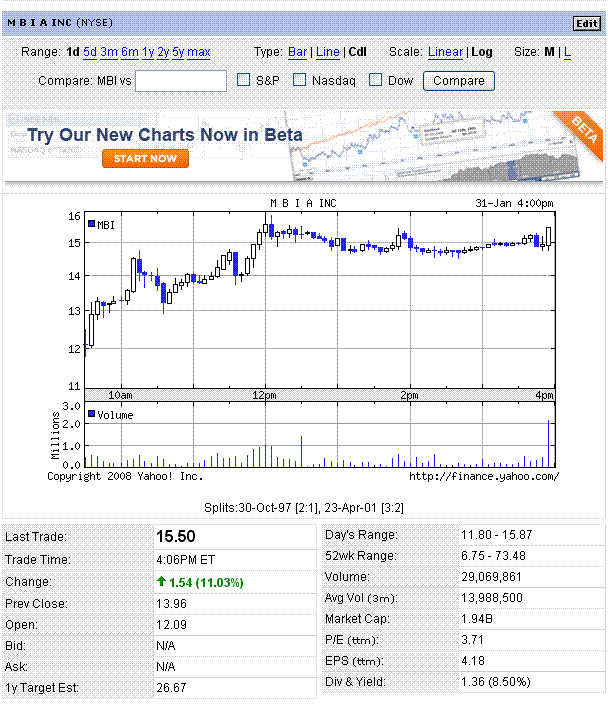Viewport: 608px width, 706px height.
Task: View the 5y range chart
Action: [177, 52]
